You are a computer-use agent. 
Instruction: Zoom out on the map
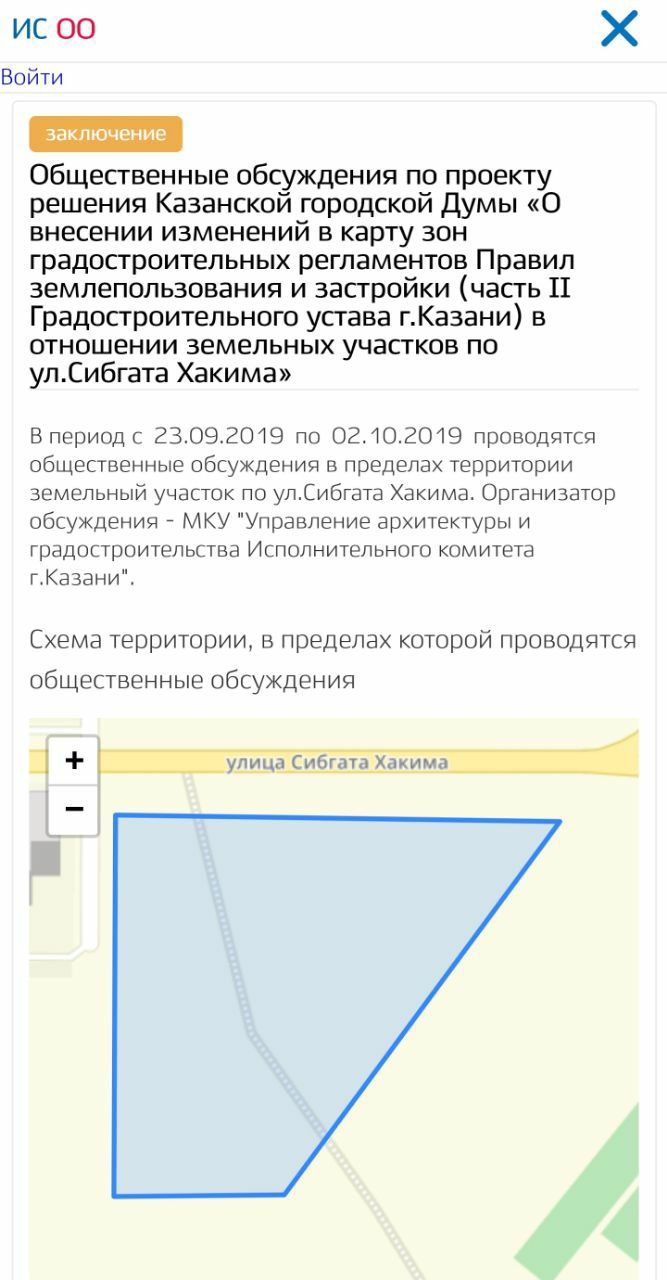(74, 809)
